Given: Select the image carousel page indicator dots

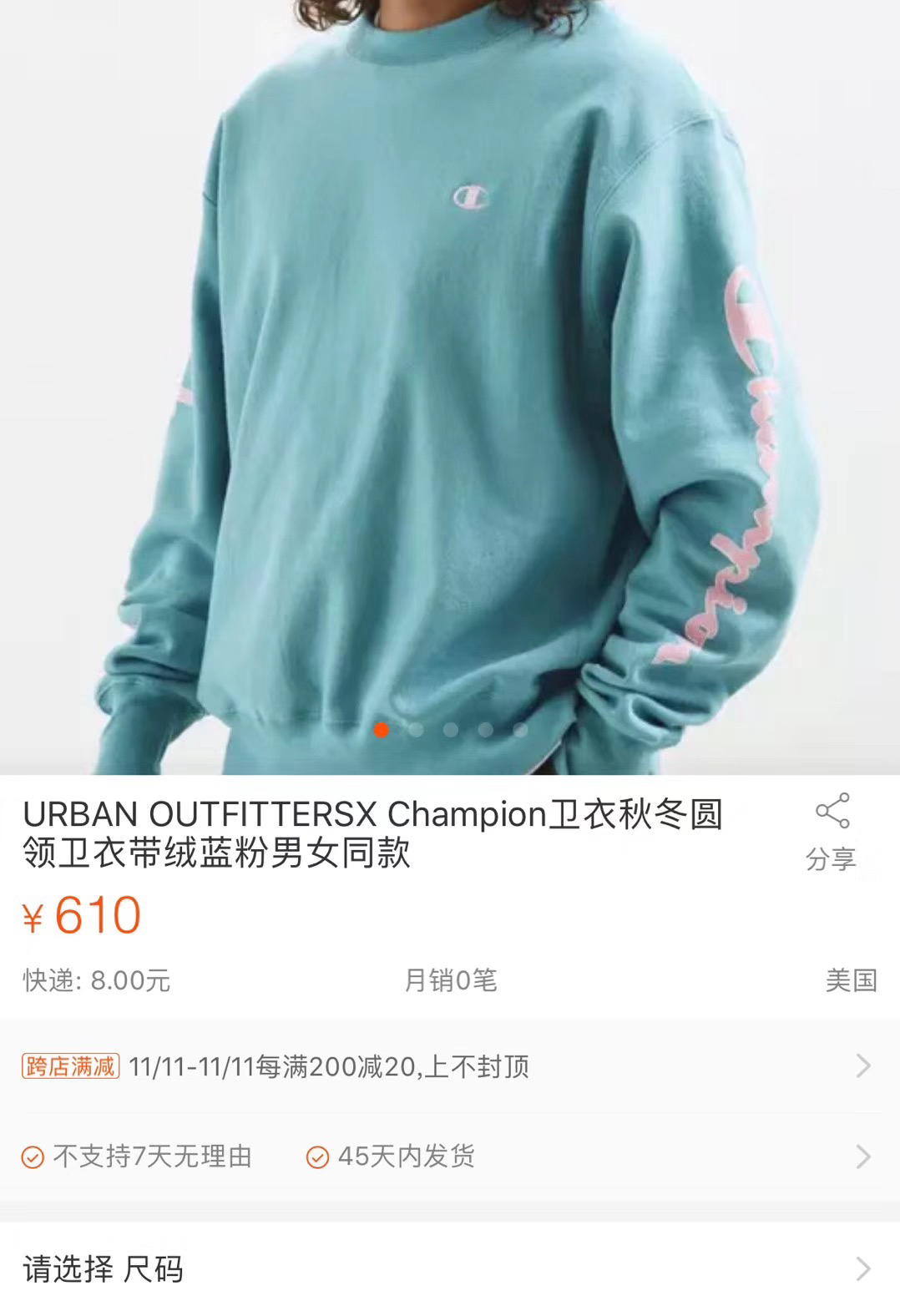Looking at the screenshot, I should (x=450, y=730).
